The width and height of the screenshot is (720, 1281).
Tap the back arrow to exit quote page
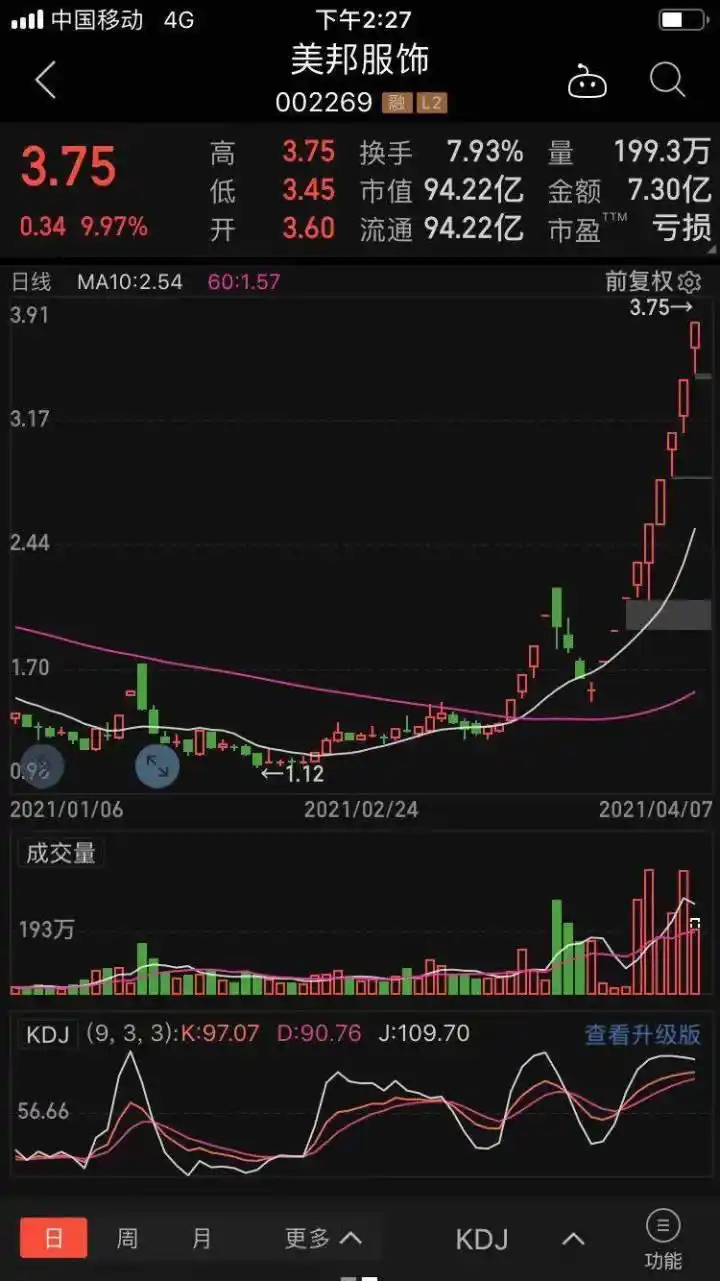45,78
